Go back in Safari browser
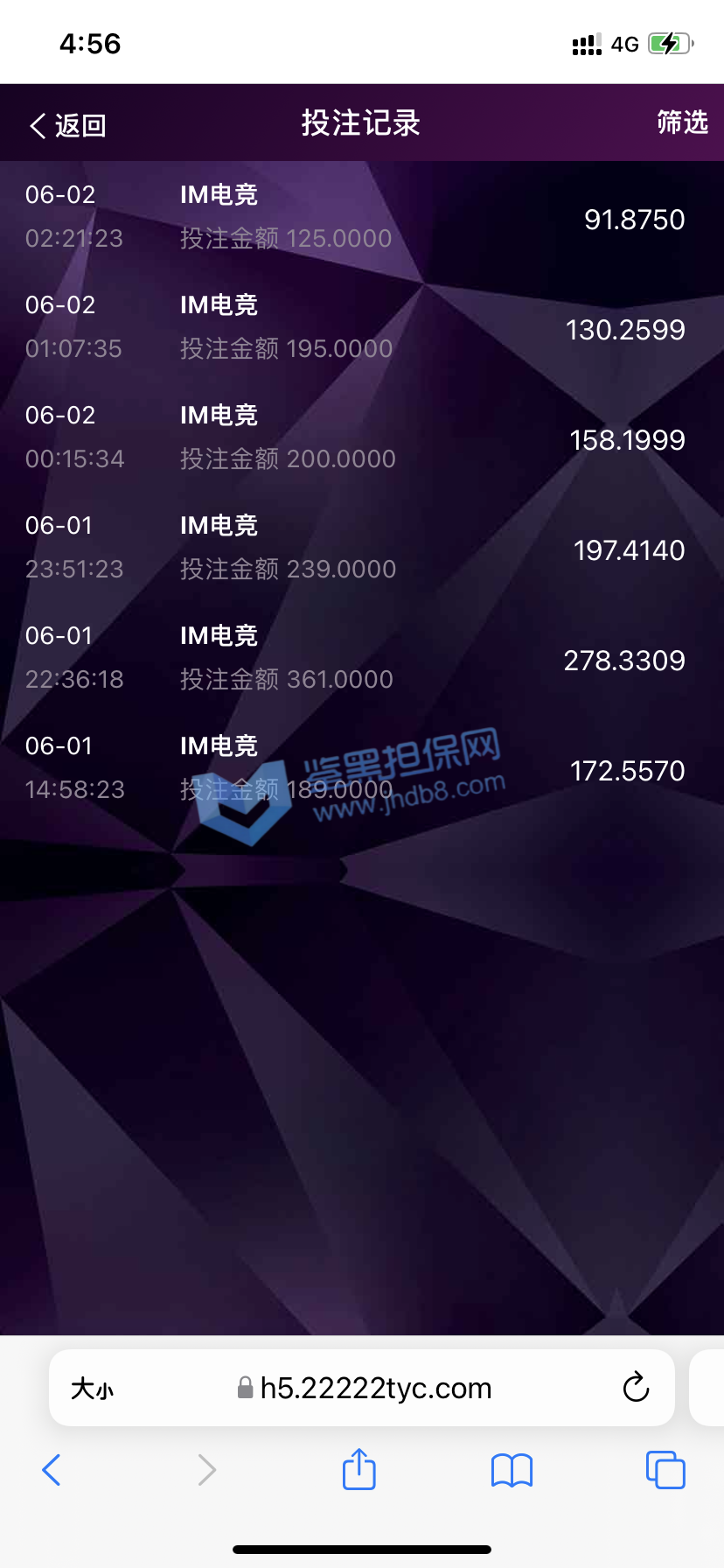This screenshot has width=724, height=1568. point(52,1470)
